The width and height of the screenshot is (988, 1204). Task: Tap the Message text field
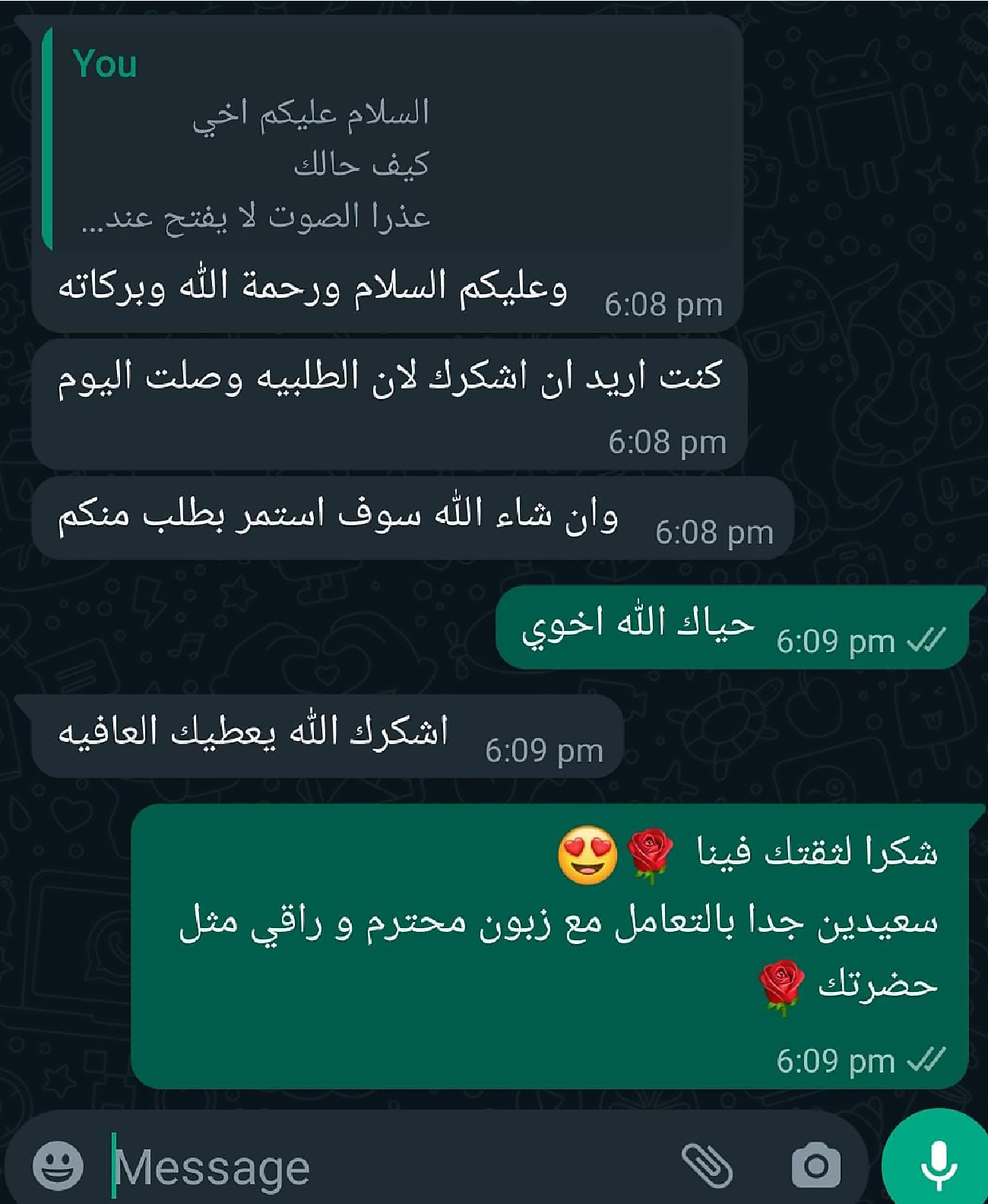[380, 1167]
